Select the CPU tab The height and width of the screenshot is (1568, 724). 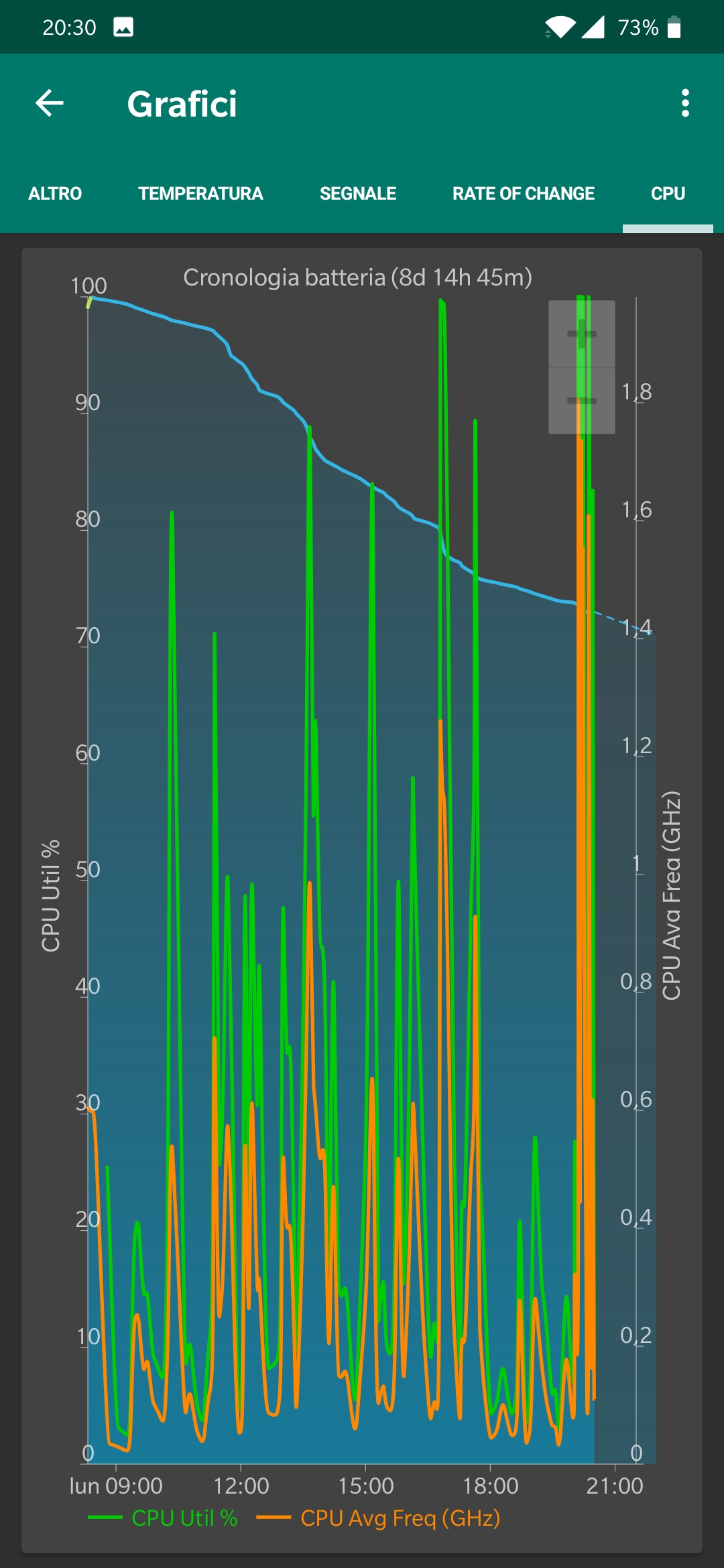point(668,194)
